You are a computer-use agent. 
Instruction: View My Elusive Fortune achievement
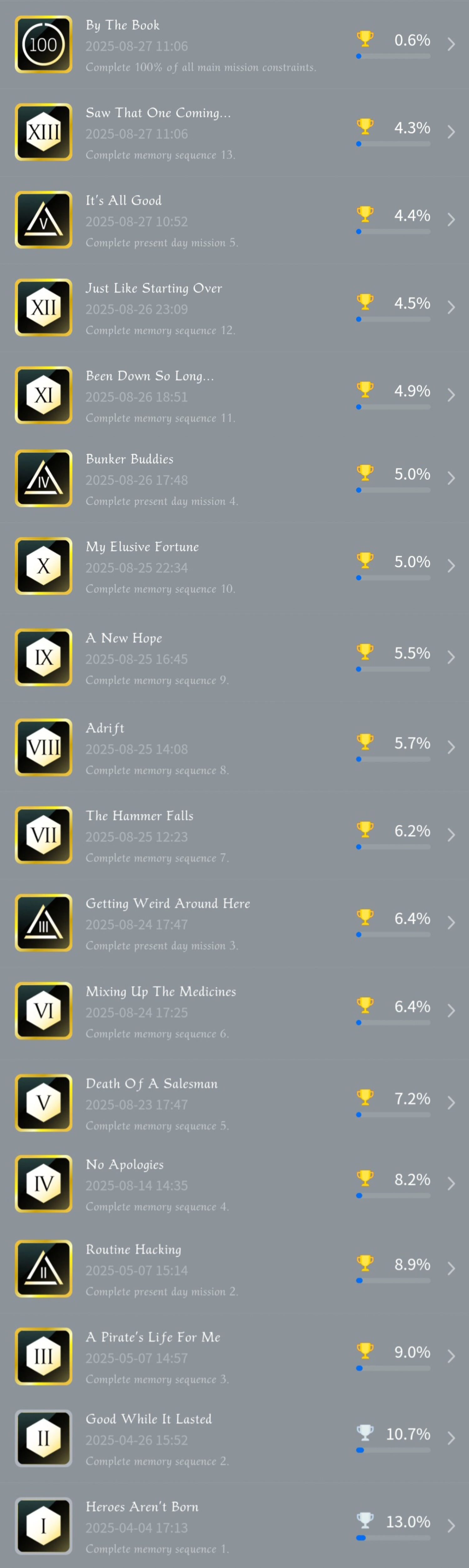[234, 567]
